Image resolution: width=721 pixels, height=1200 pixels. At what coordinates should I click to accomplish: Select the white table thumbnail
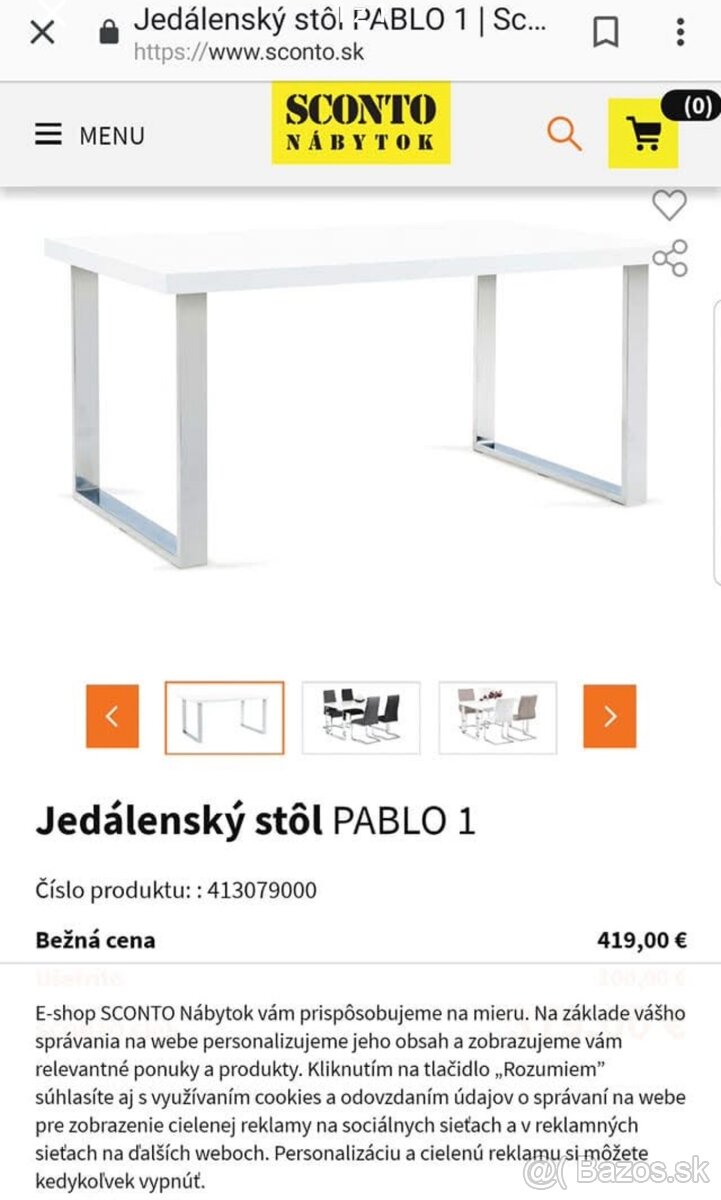(x=224, y=717)
